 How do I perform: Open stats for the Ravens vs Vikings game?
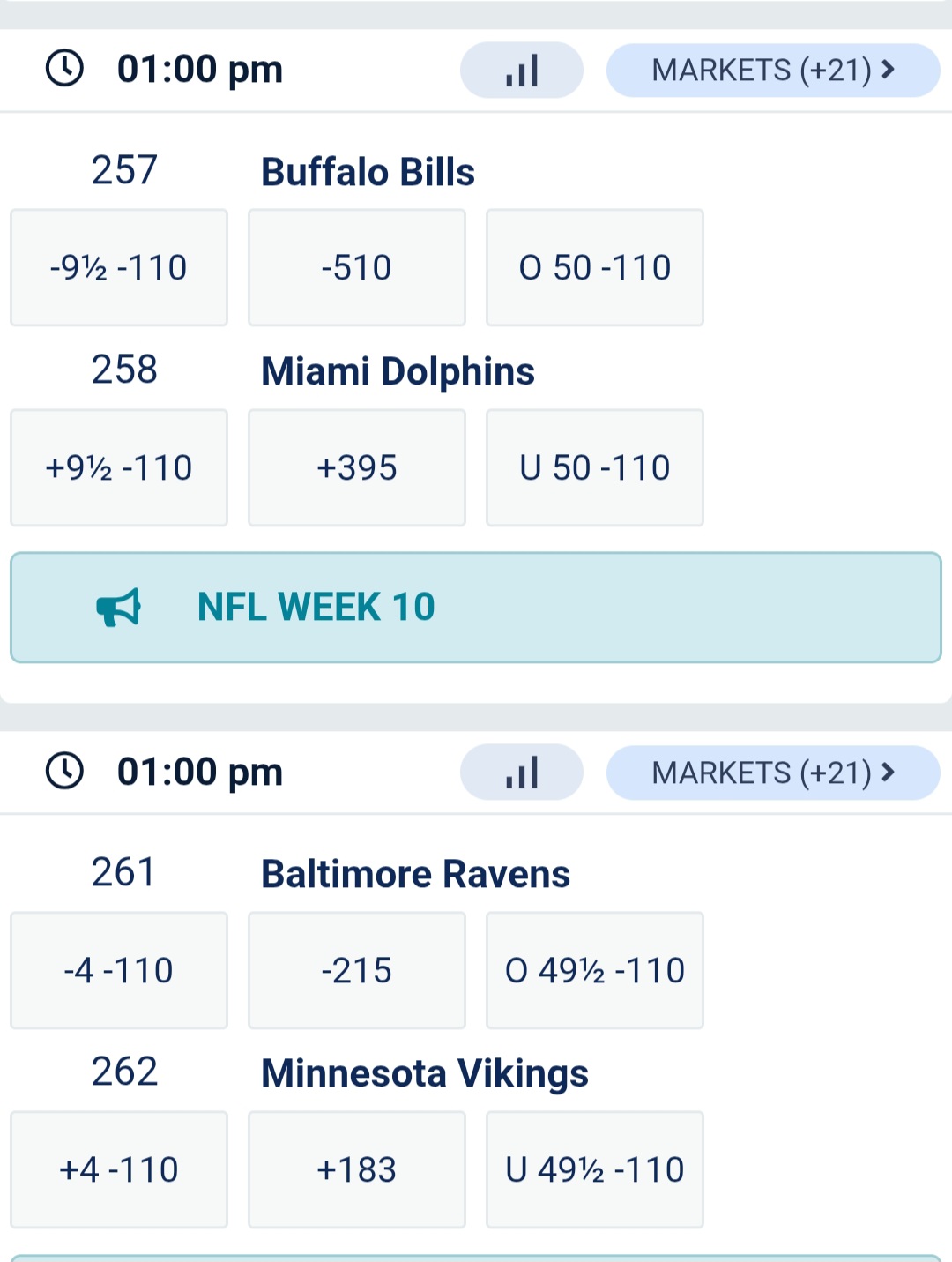coord(521,773)
